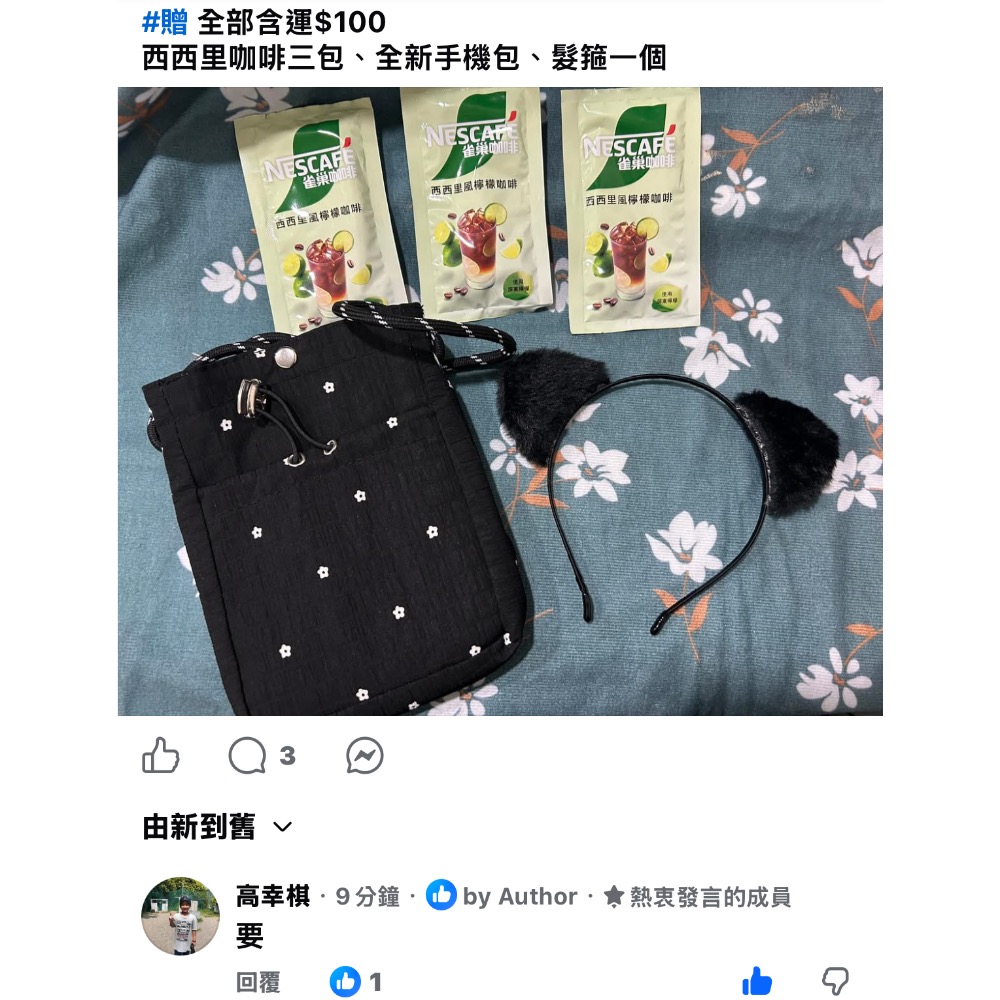Like 高幸棋's comment
This screenshot has width=1000, height=1000.
[x=757, y=982]
